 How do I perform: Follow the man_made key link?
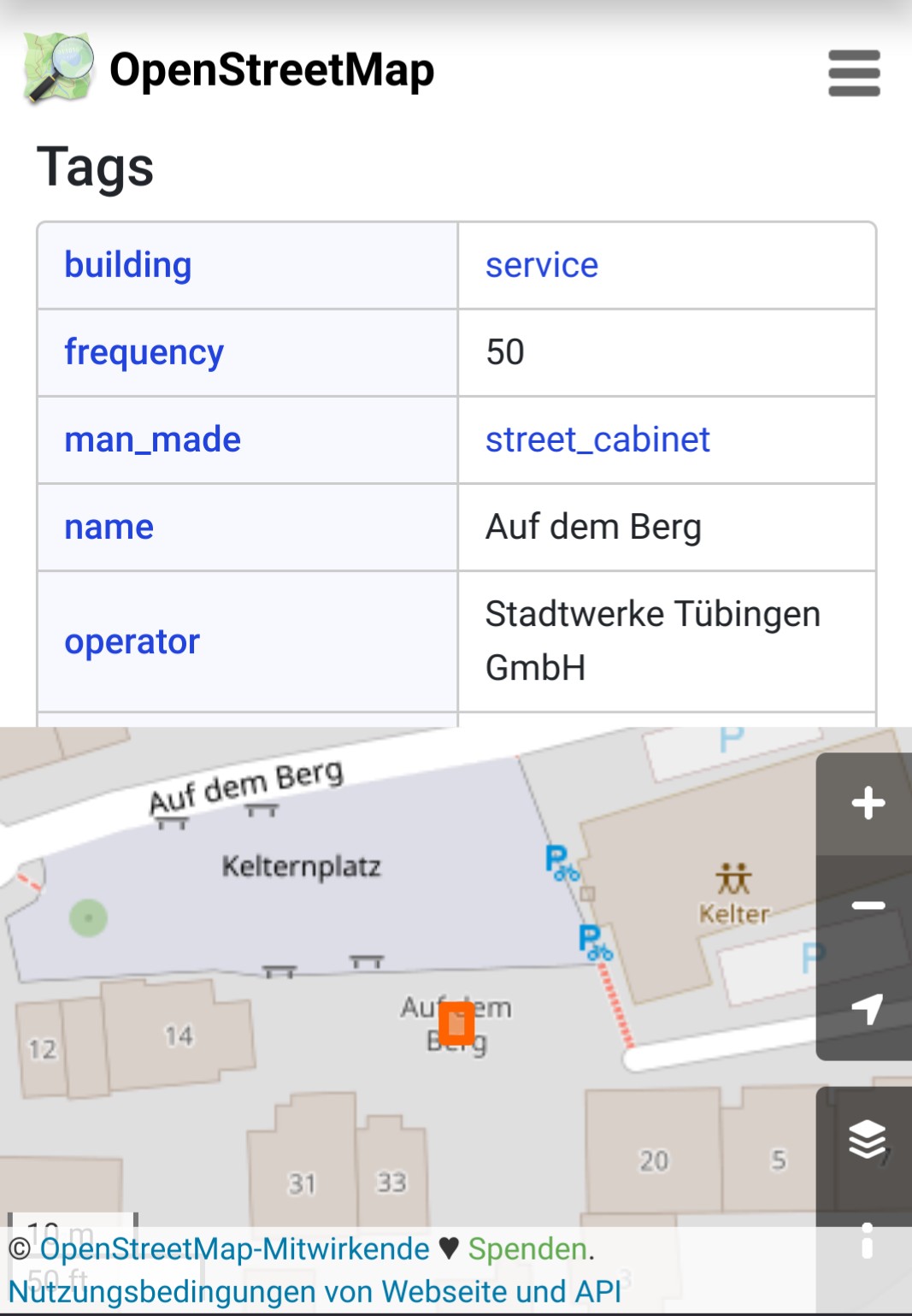(x=152, y=440)
